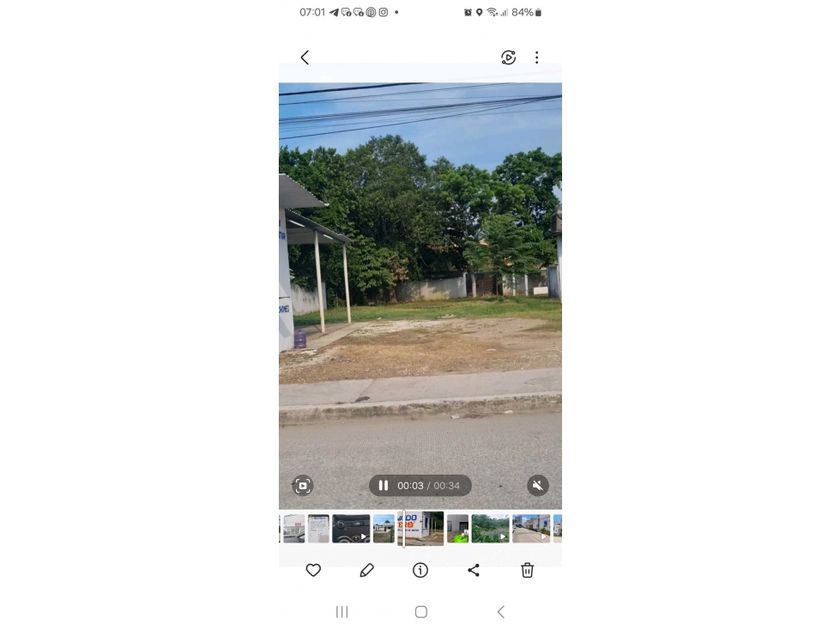This screenshot has width=840, height=630.
Task: Open the dark car video thumbnail
Action: point(351,528)
